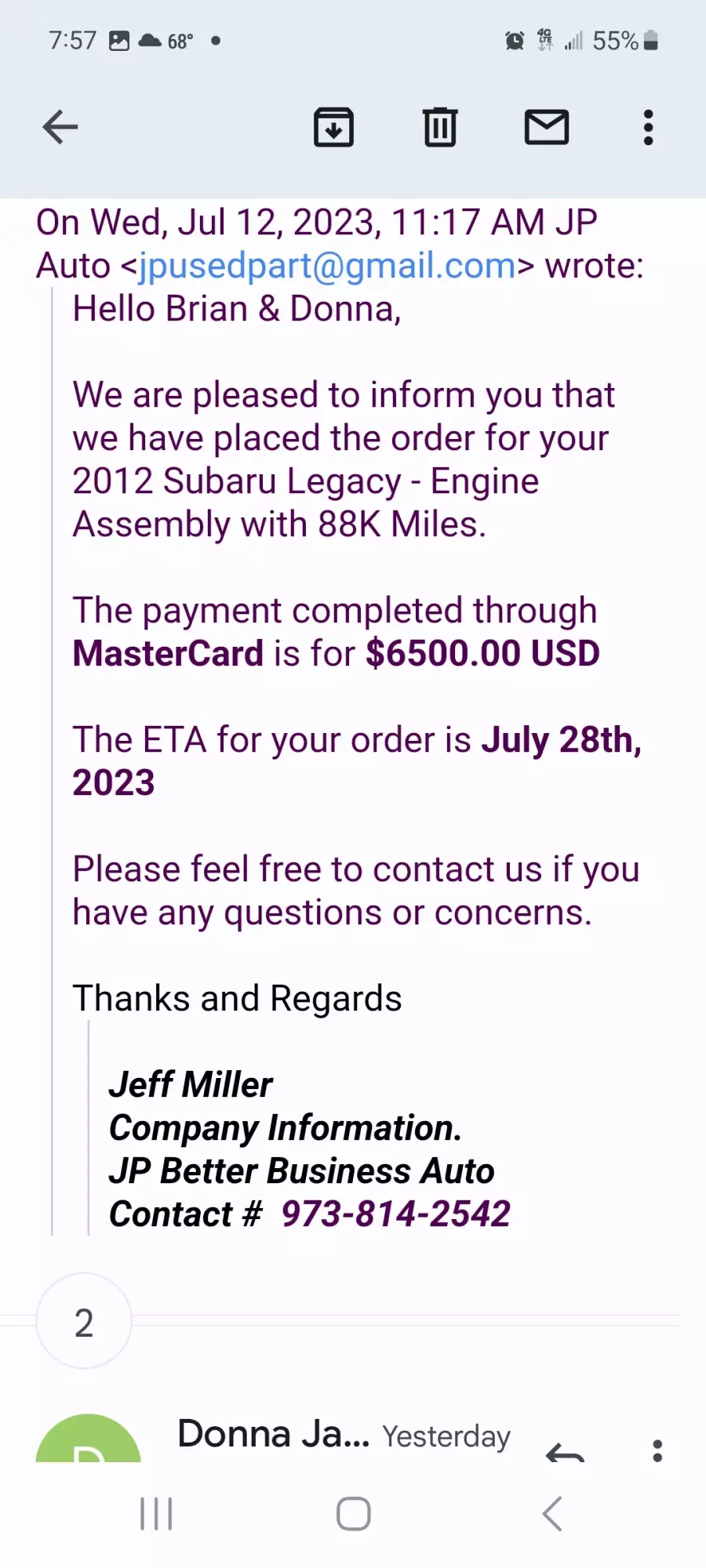This screenshot has height=1568, width=706.
Task: Delete this email with trash icon
Action: pyautogui.click(x=440, y=127)
